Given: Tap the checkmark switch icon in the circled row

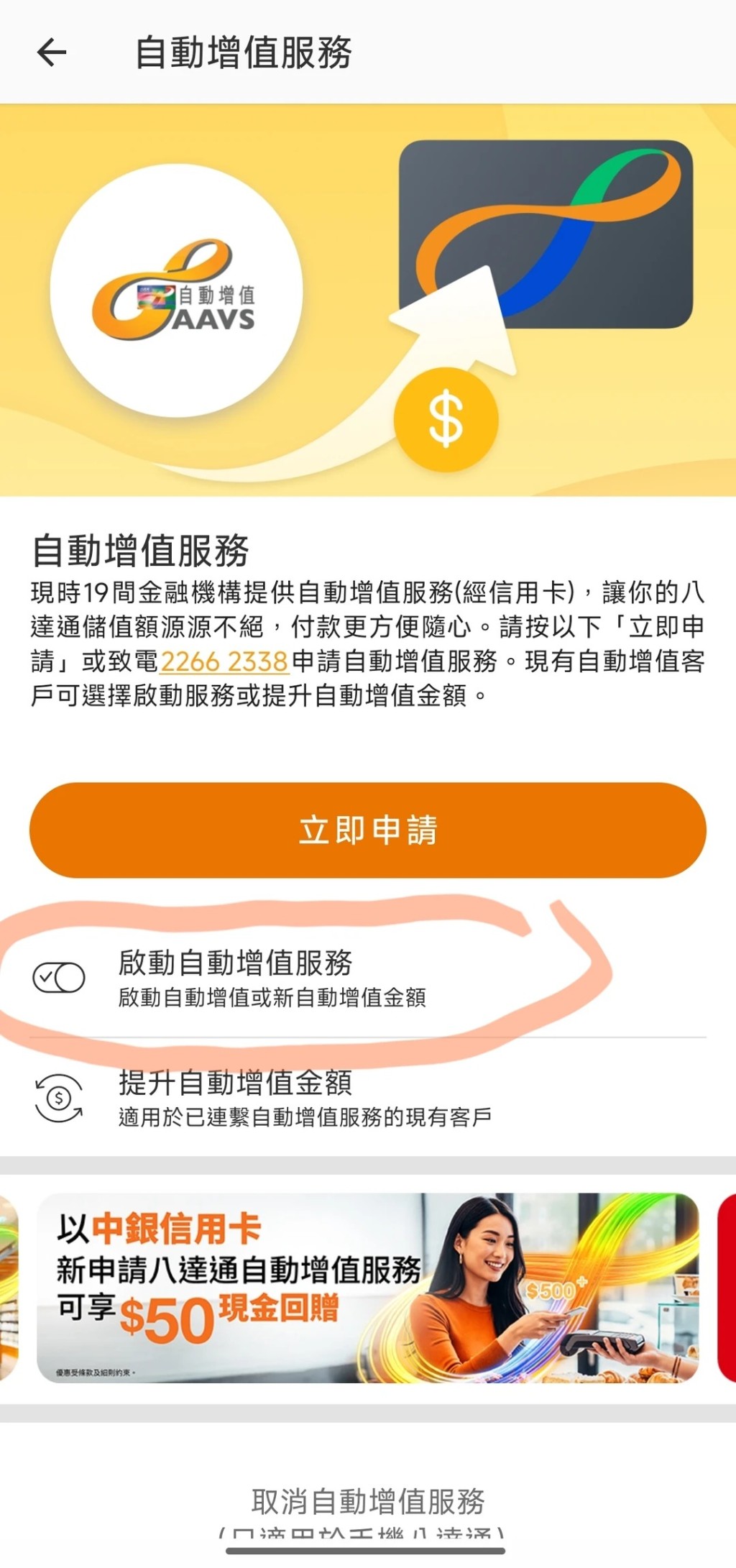Looking at the screenshot, I should click(x=60, y=978).
